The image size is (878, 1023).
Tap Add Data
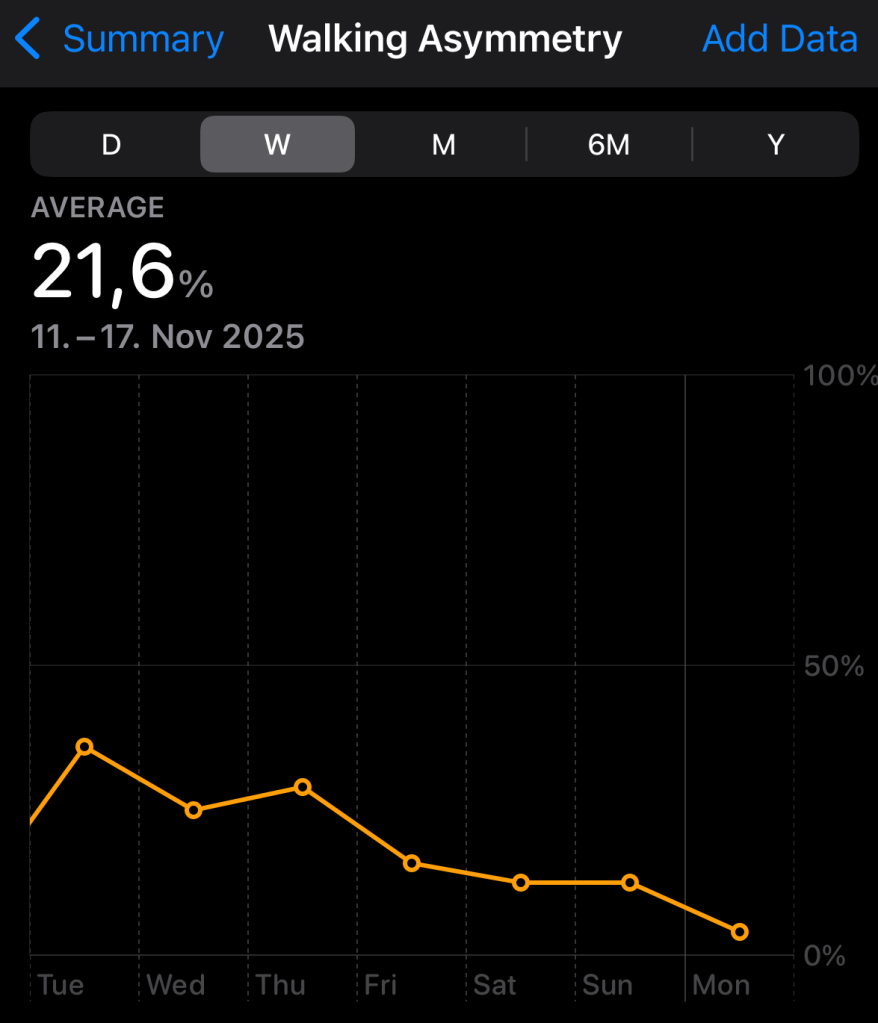[779, 39]
